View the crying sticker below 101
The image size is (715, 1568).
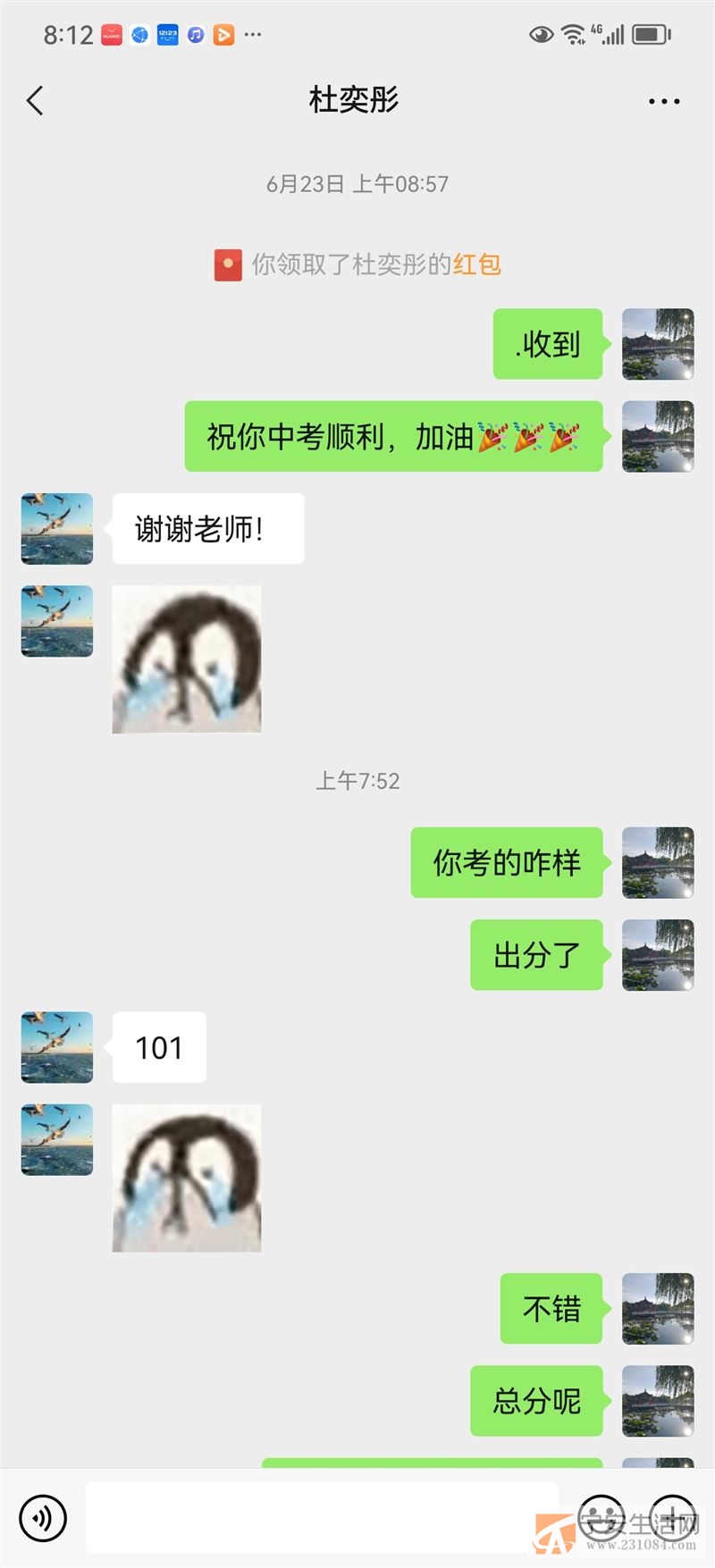pyautogui.click(x=187, y=1178)
